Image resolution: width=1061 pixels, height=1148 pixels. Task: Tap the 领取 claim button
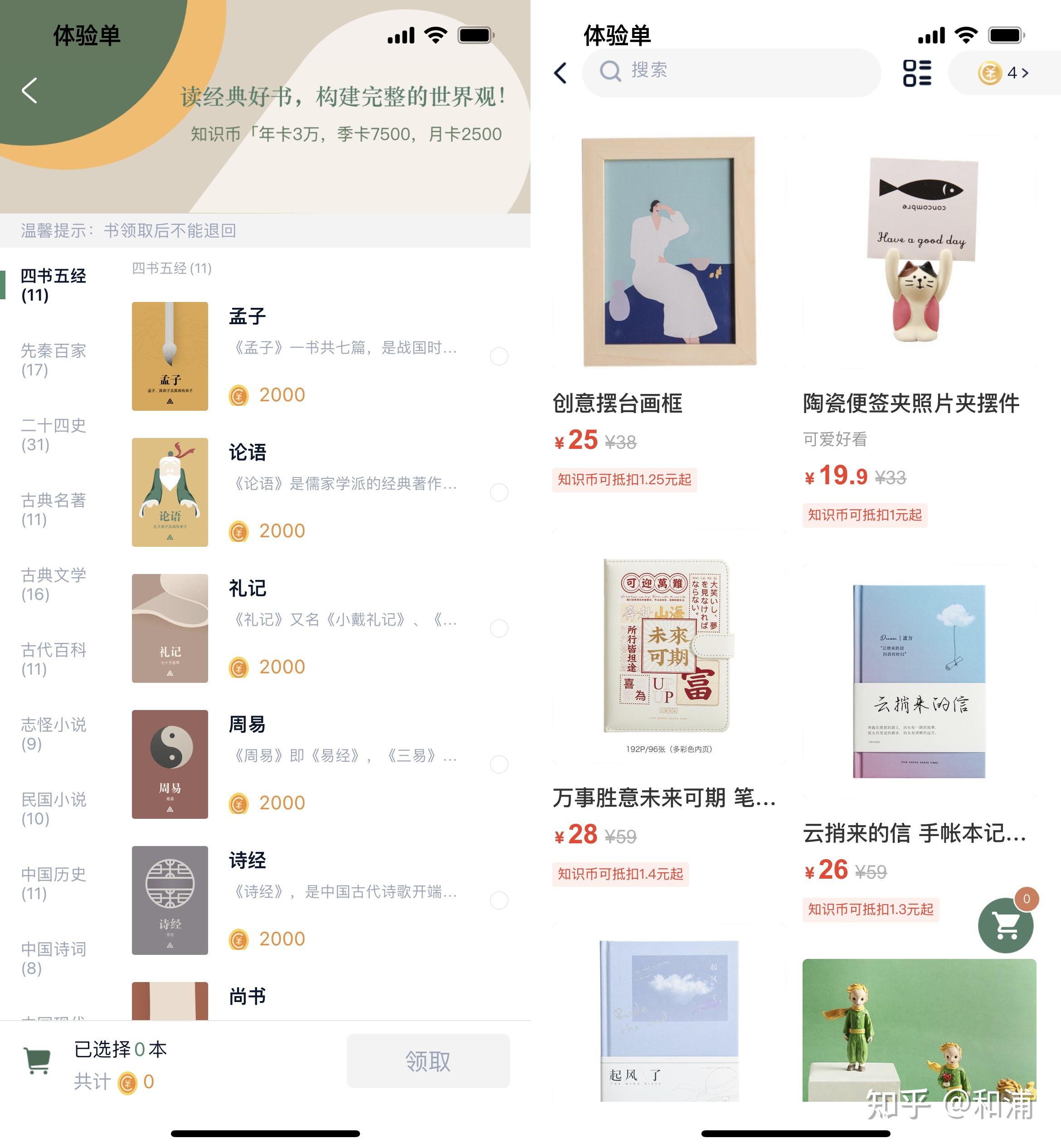(x=428, y=1061)
